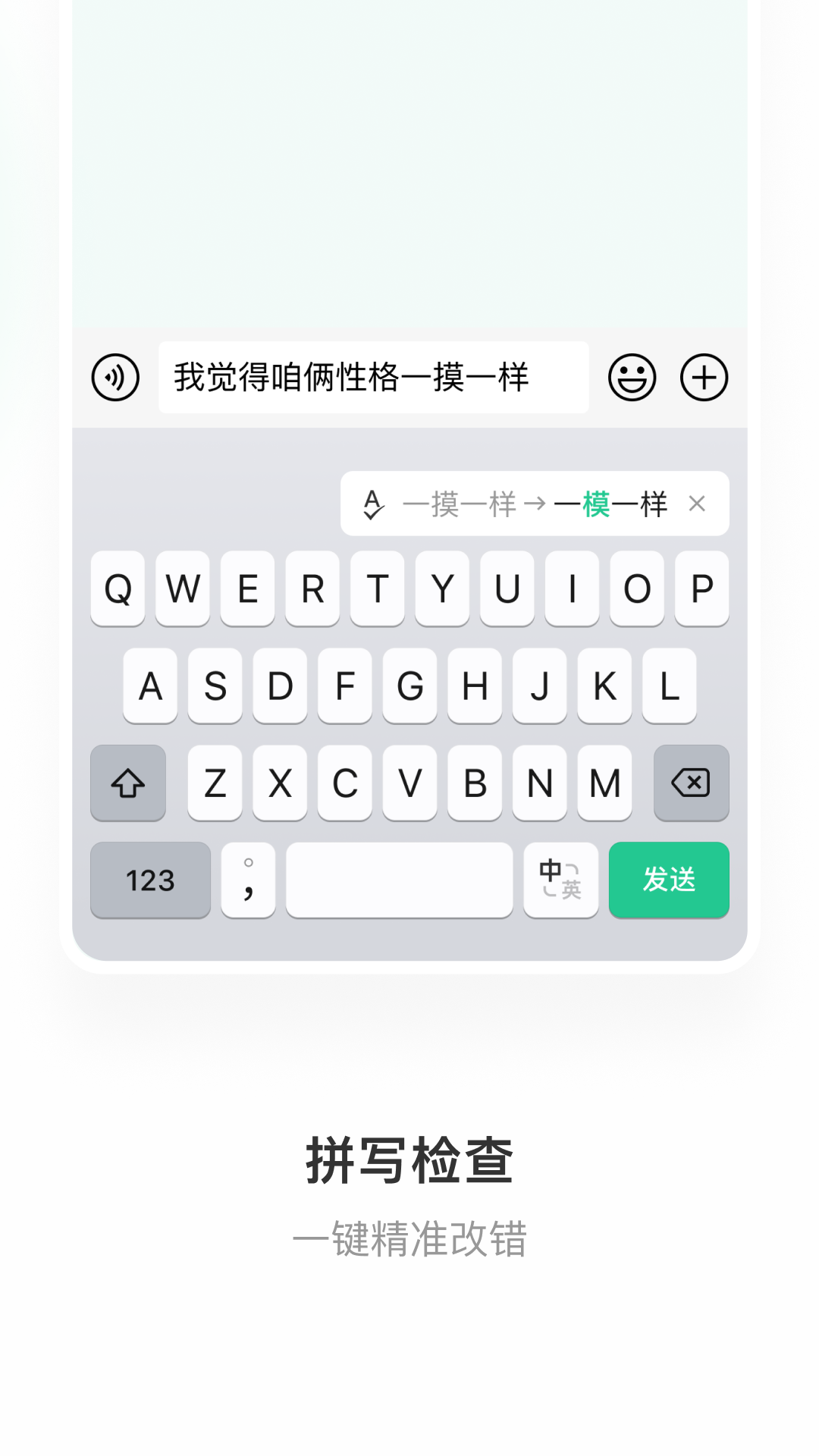The image size is (819, 1456).
Task: Apply the 一模一样 correction suggestion
Action: pyautogui.click(x=612, y=504)
